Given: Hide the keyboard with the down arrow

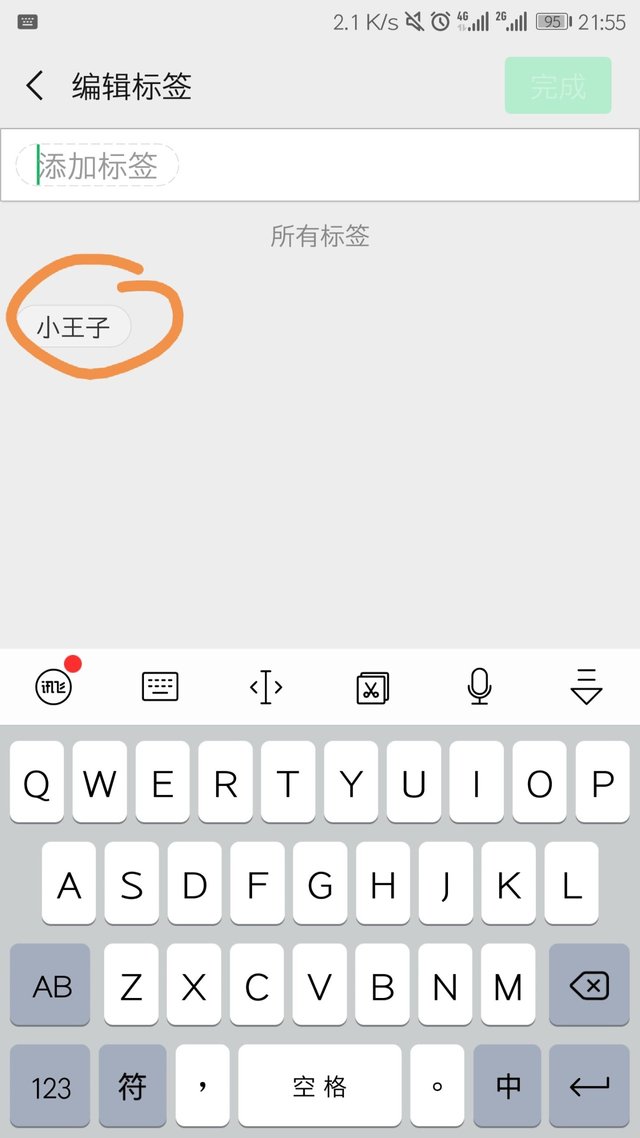Looking at the screenshot, I should [x=586, y=686].
